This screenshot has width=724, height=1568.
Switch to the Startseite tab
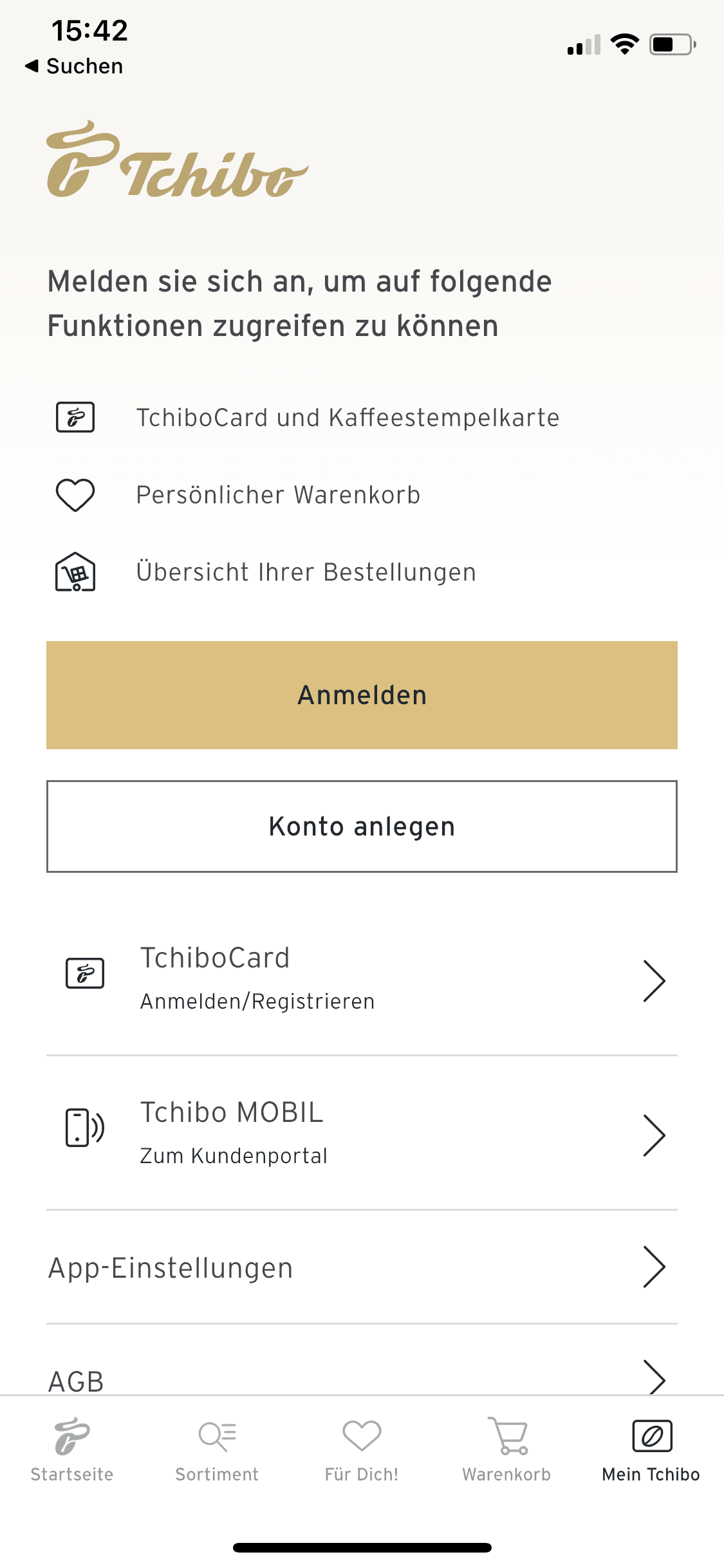[x=72, y=1450]
